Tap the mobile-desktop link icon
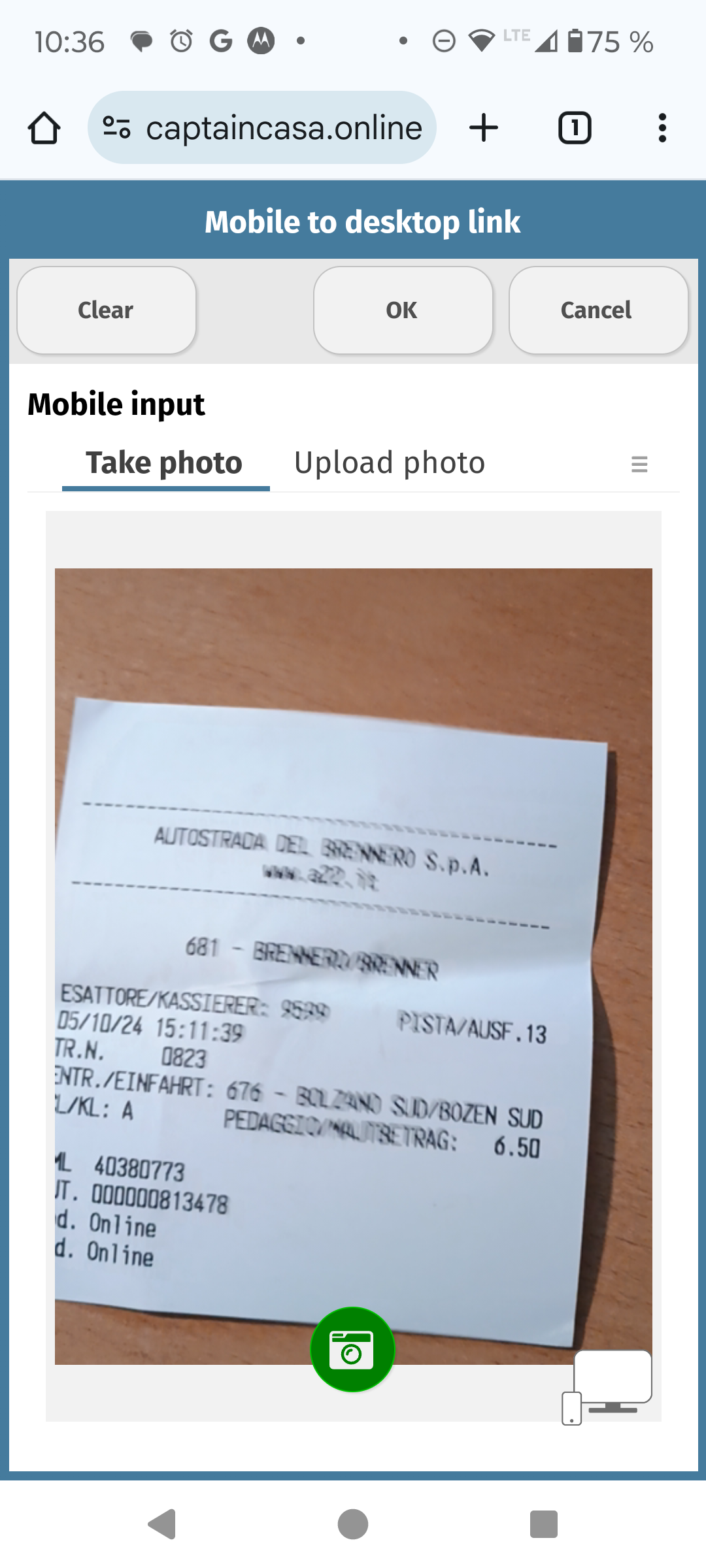The height and width of the screenshot is (1568, 706). click(607, 1386)
